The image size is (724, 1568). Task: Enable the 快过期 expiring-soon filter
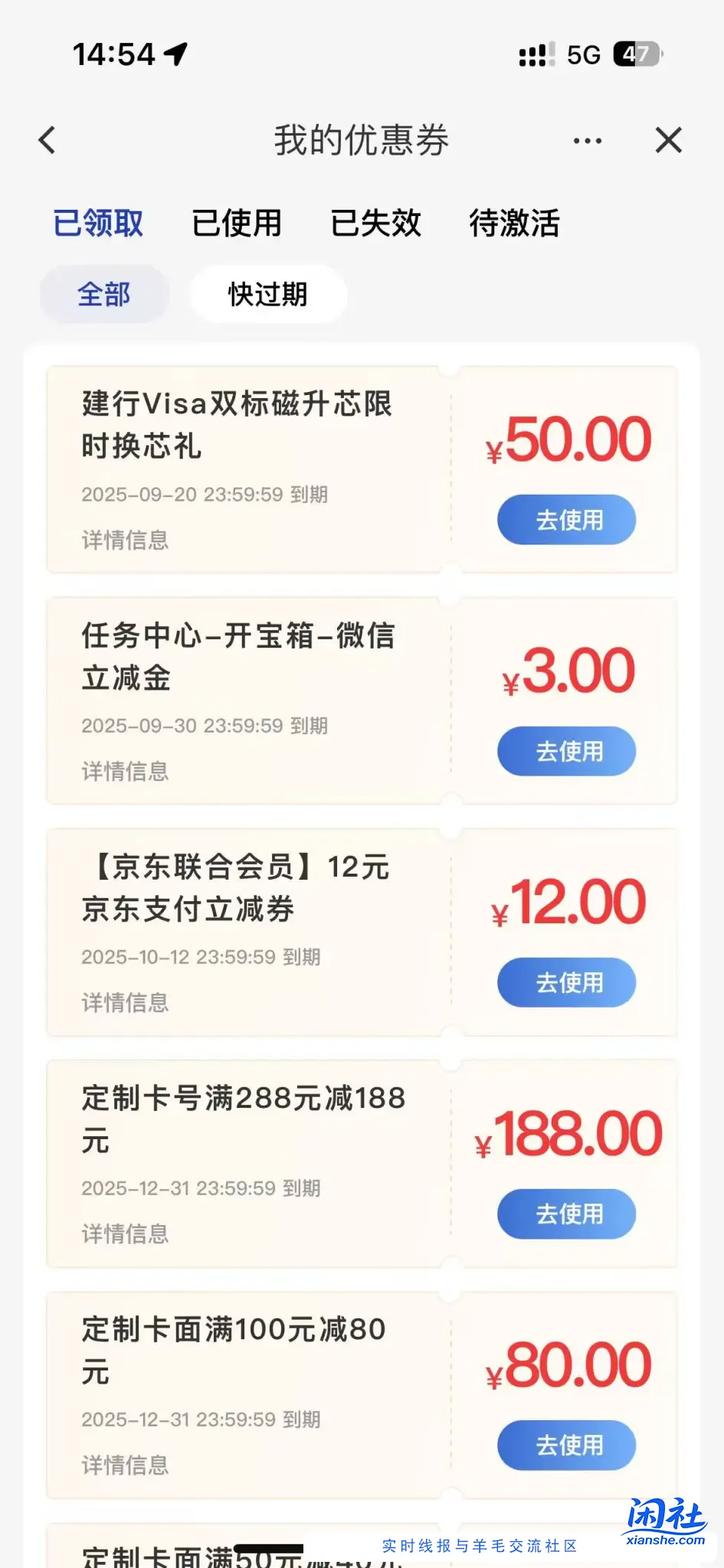[x=267, y=294]
